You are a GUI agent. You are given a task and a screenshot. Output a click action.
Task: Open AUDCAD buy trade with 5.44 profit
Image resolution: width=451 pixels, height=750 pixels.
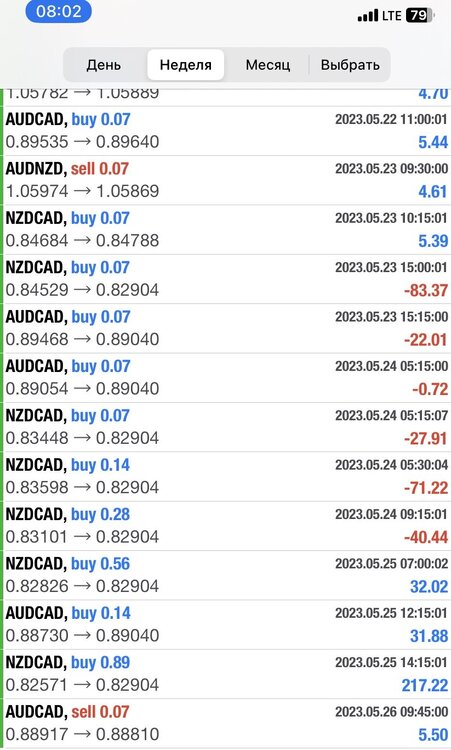(226, 131)
